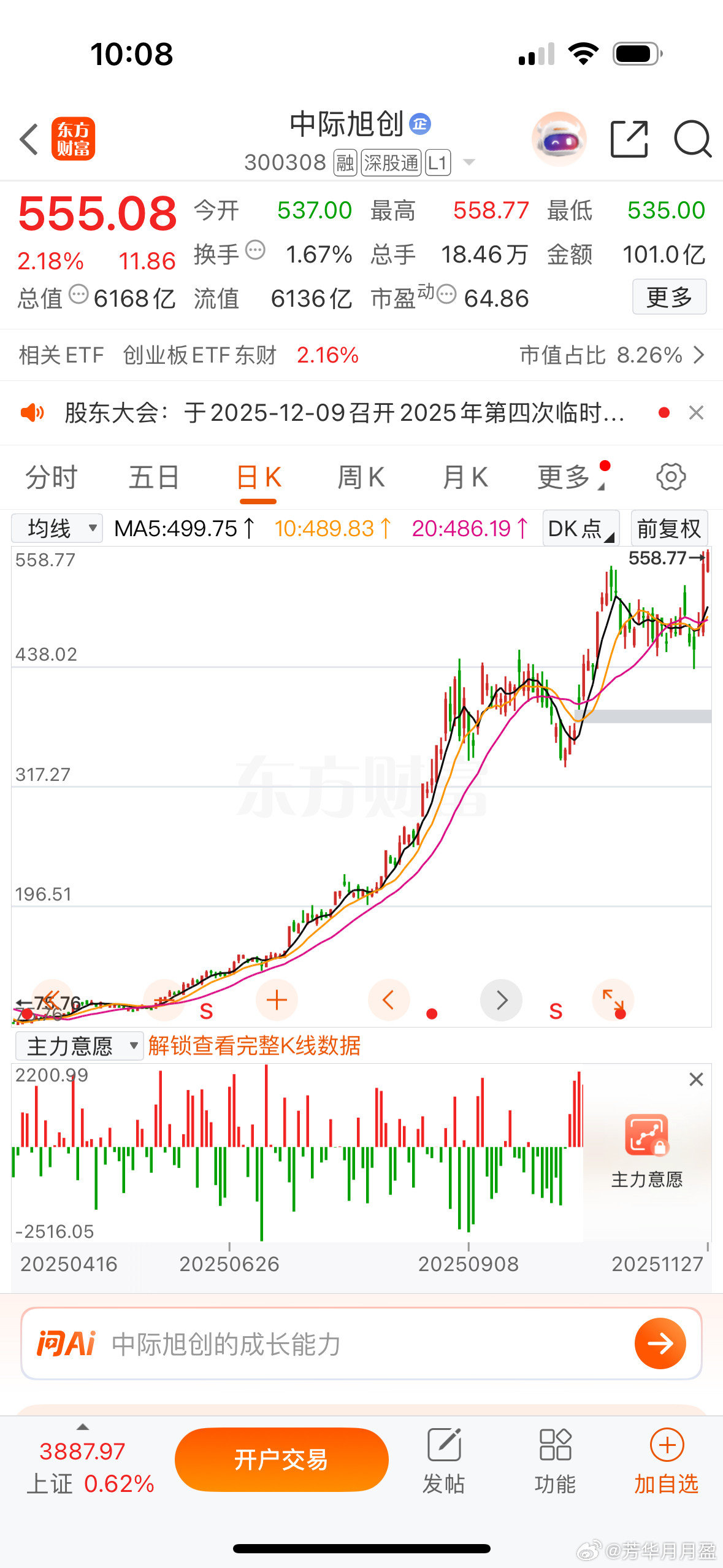This screenshot has width=723, height=1568.
Task: Tap the 问AI question input field
Action: click(x=307, y=1343)
